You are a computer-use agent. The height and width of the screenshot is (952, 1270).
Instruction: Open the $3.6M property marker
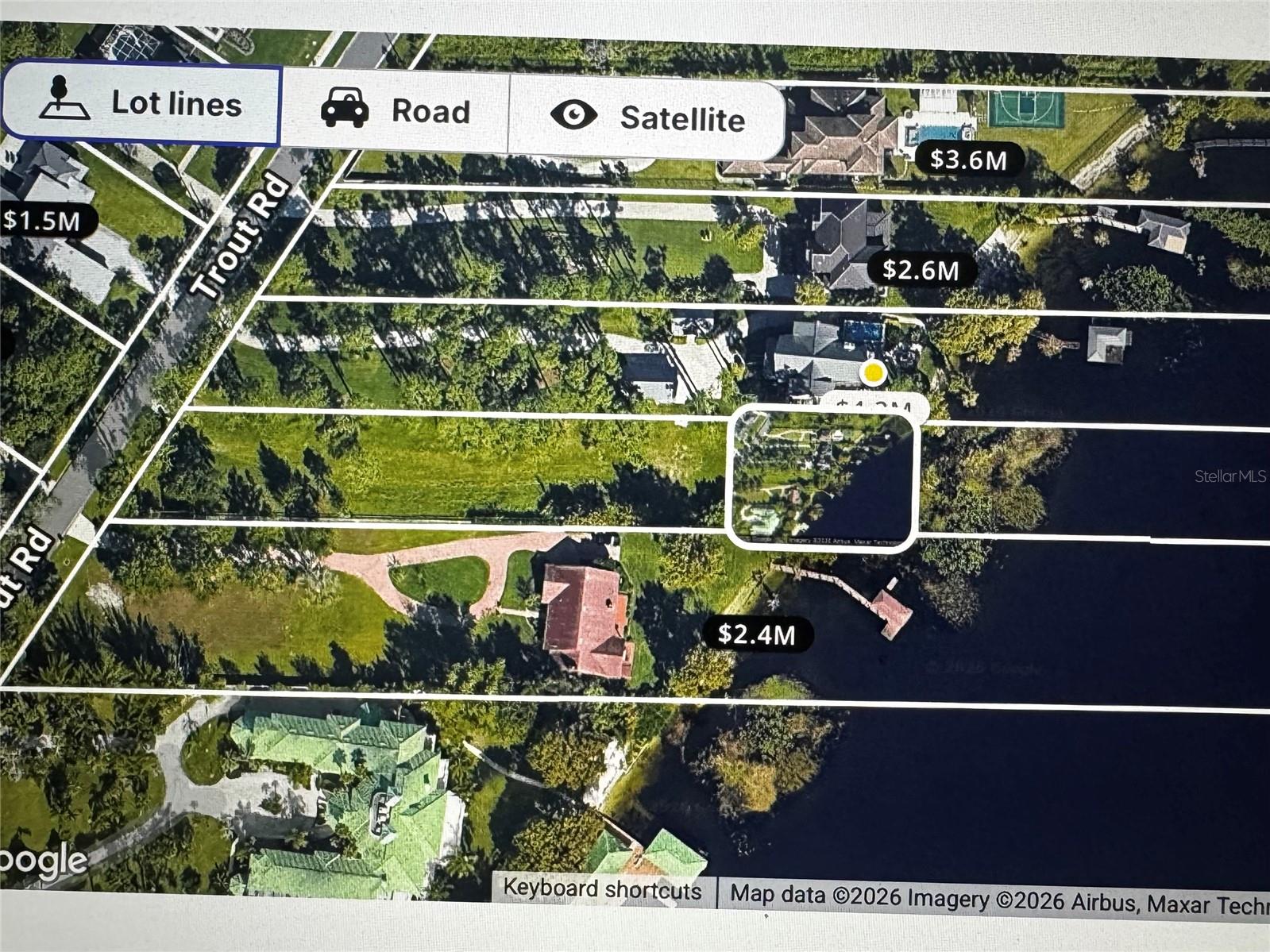tap(967, 159)
